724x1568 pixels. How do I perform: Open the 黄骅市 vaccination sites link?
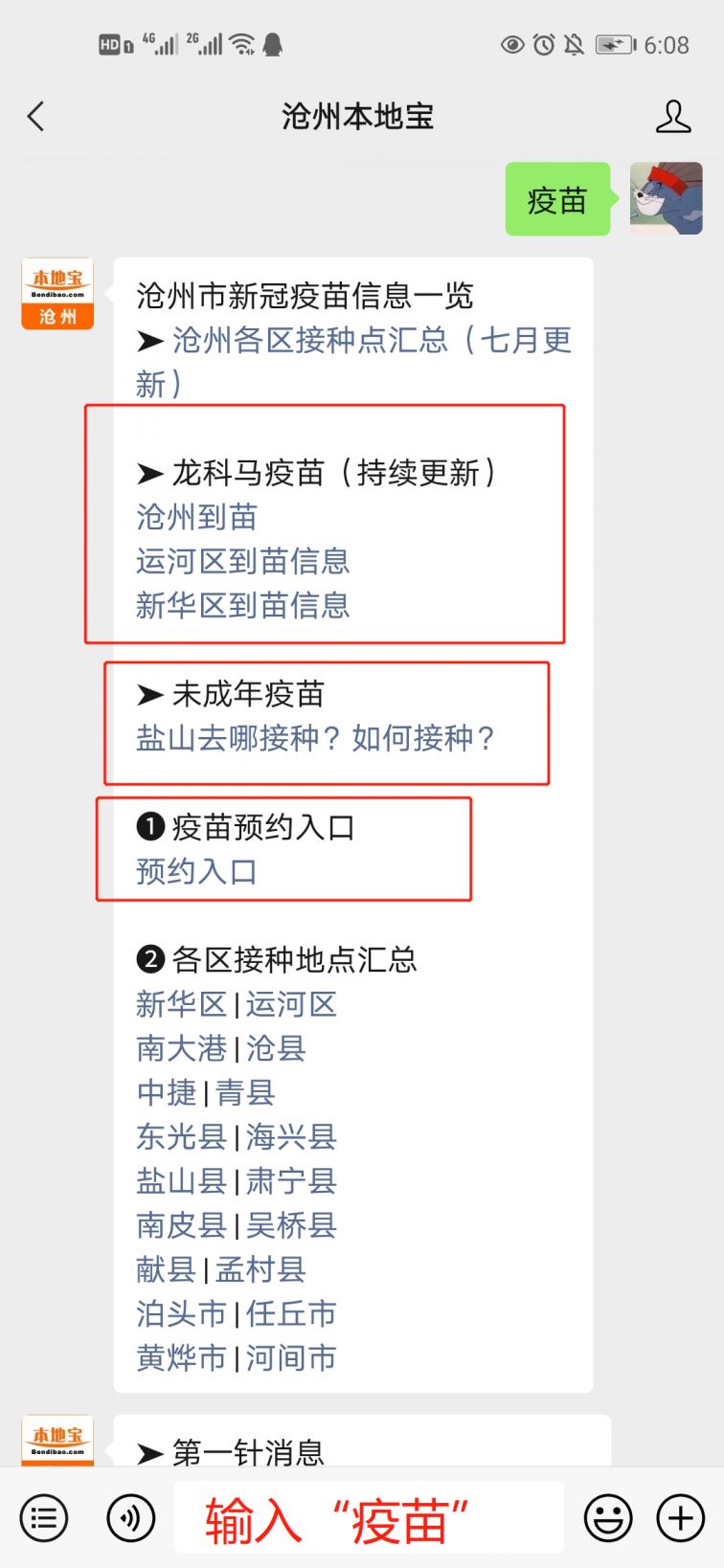click(x=182, y=1357)
